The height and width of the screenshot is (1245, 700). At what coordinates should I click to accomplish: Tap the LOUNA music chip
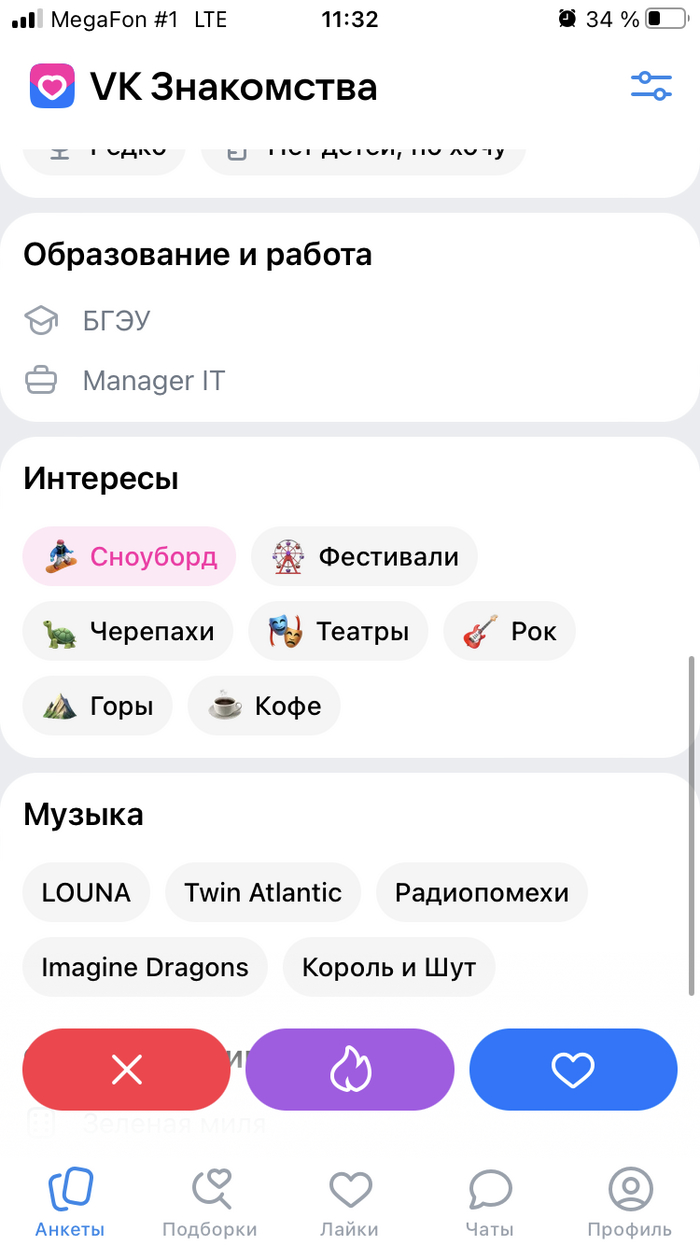point(86,892)
